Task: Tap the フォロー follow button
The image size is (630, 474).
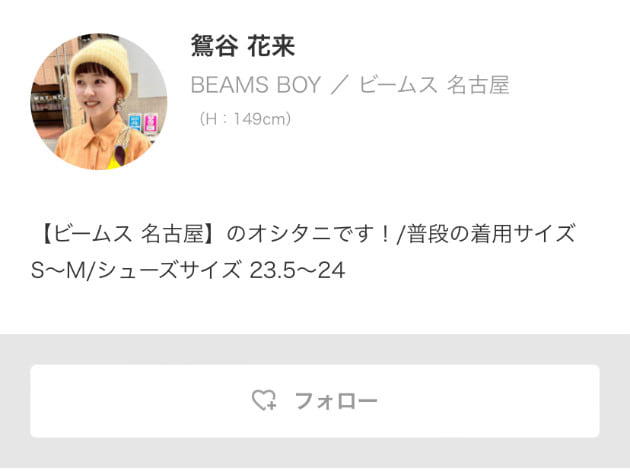Action: coord(314,401)
